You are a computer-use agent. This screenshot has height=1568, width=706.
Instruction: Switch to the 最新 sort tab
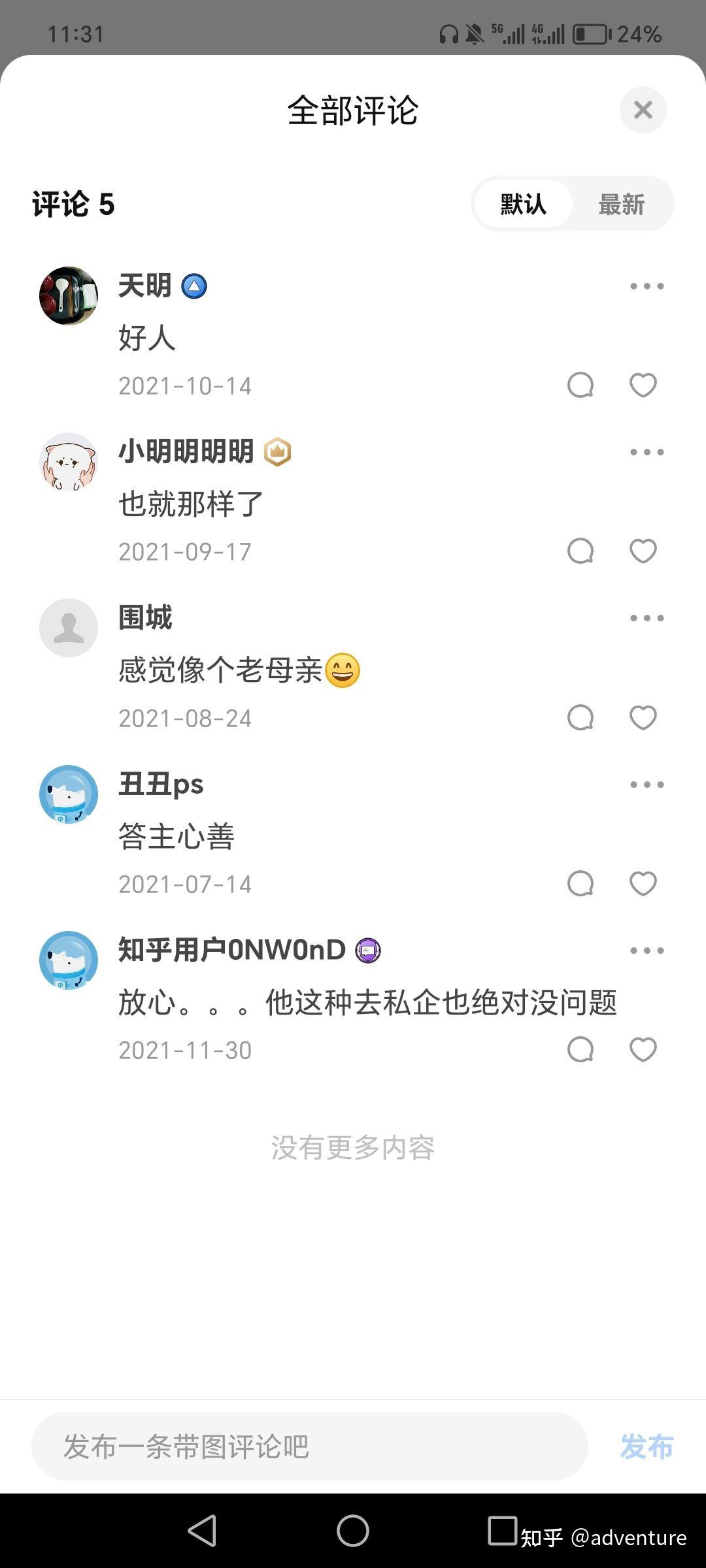click(621, 204)
